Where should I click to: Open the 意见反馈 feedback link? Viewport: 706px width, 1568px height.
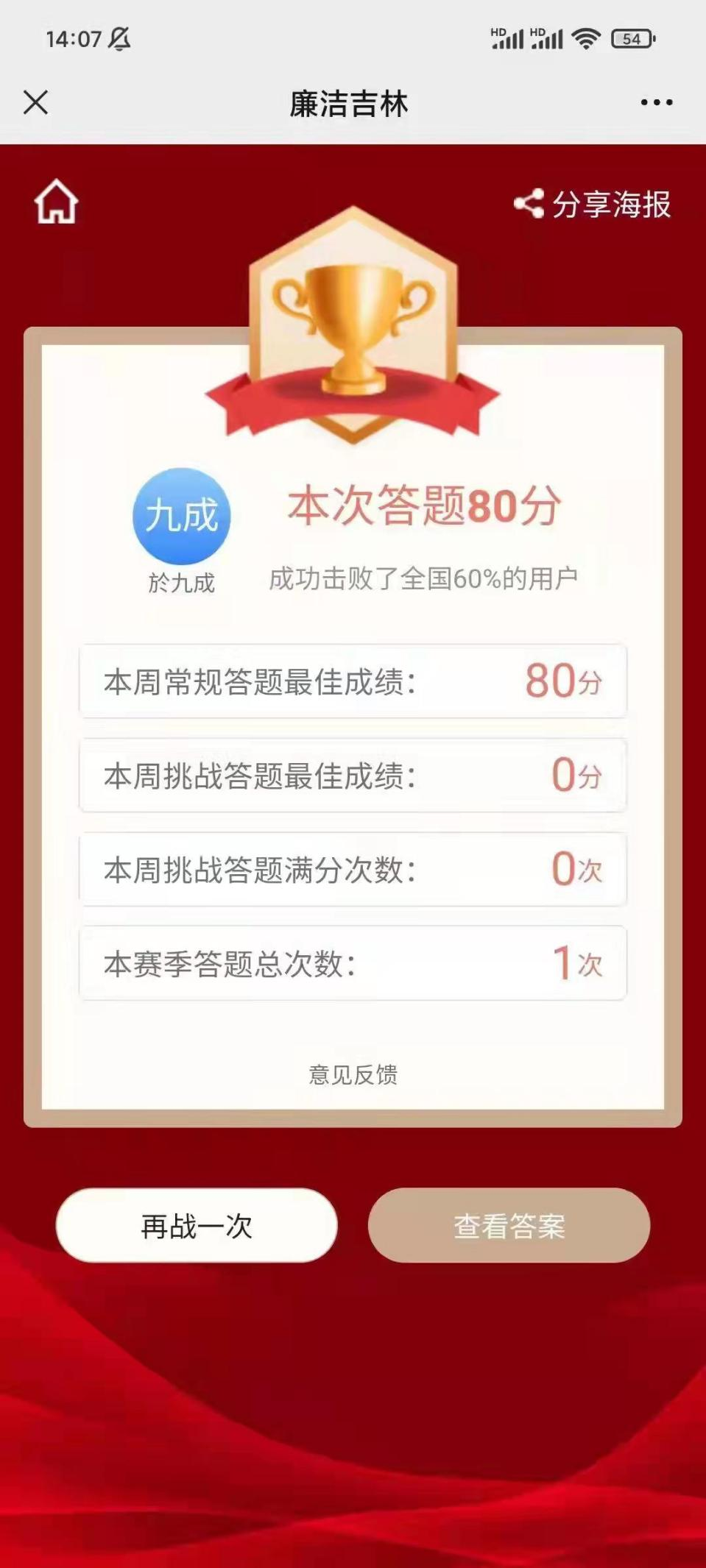click(353, 1074)
